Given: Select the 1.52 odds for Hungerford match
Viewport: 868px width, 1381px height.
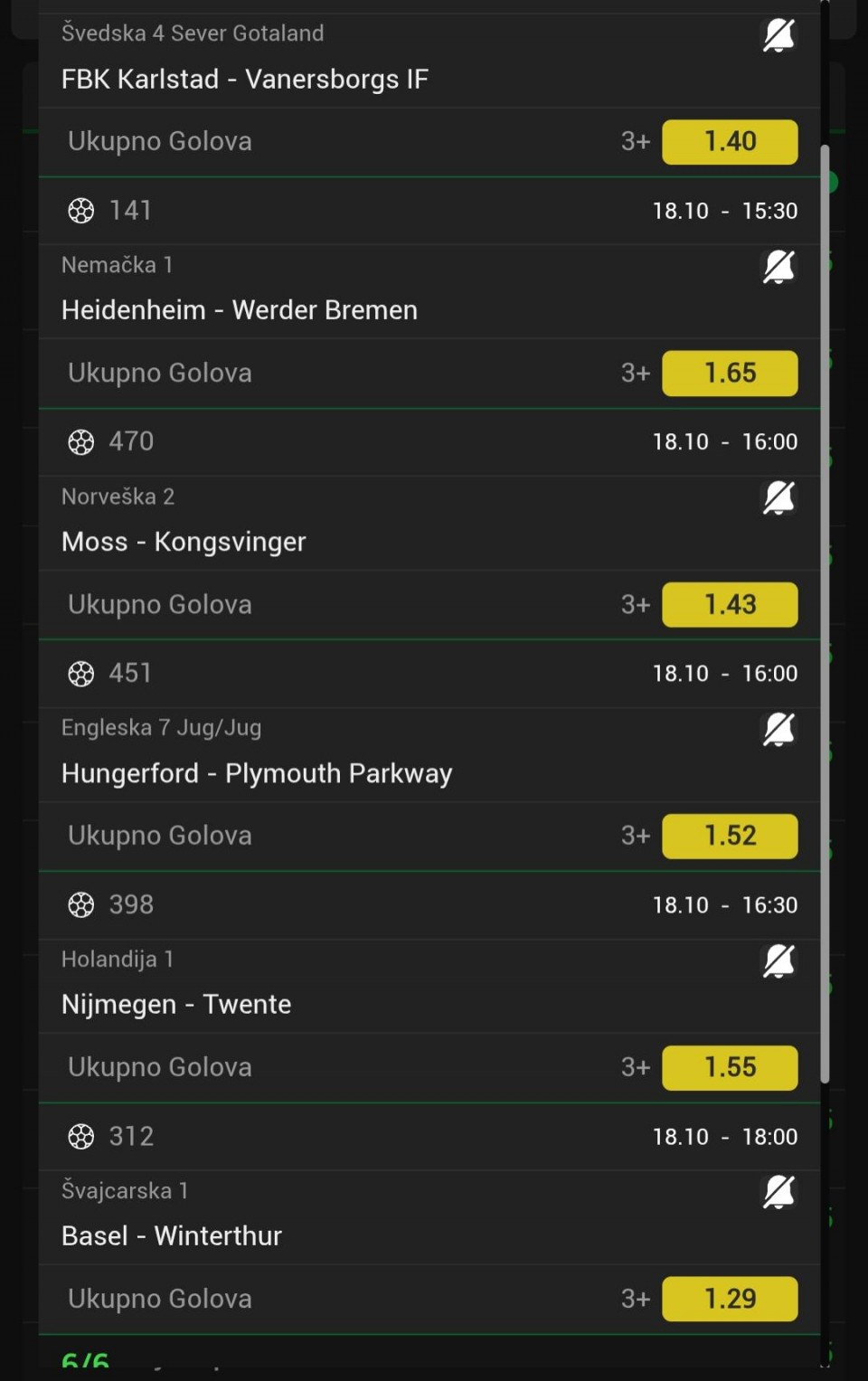Looking at the screenshot, I should point(730,837).
